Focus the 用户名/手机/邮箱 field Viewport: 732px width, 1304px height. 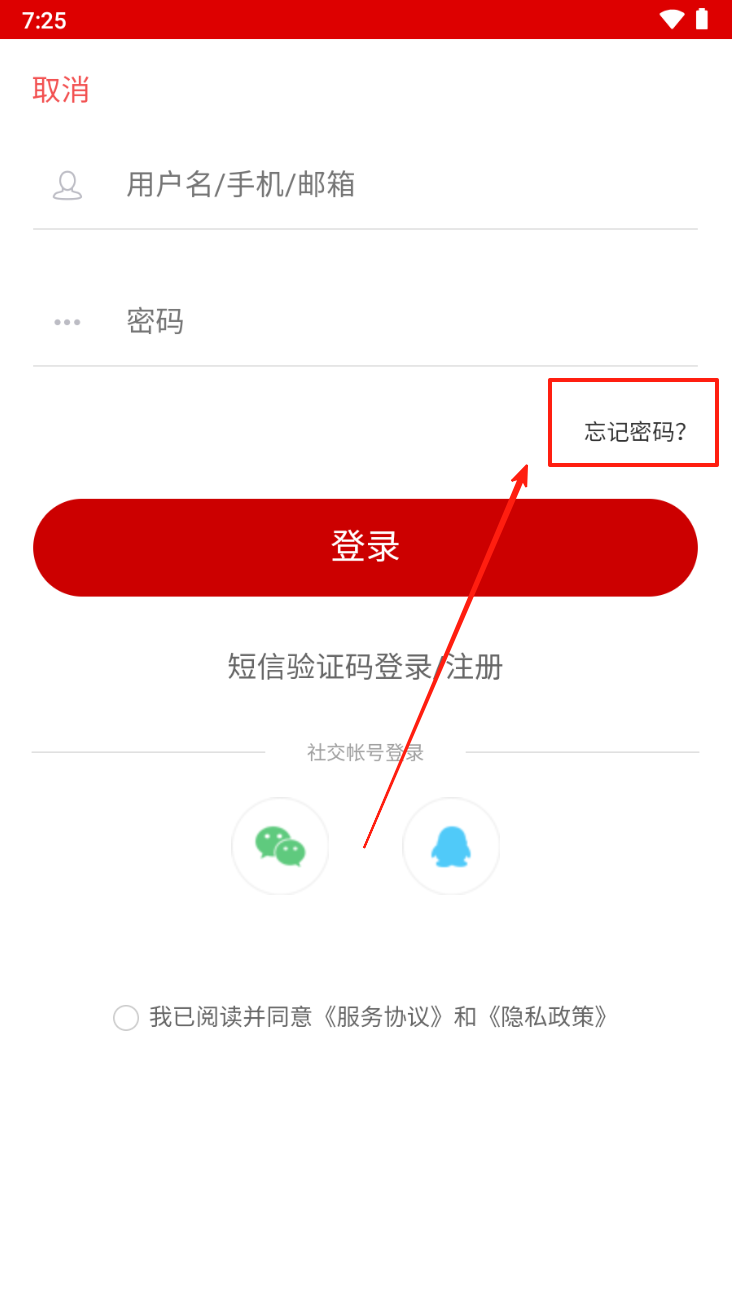point(400,185)
